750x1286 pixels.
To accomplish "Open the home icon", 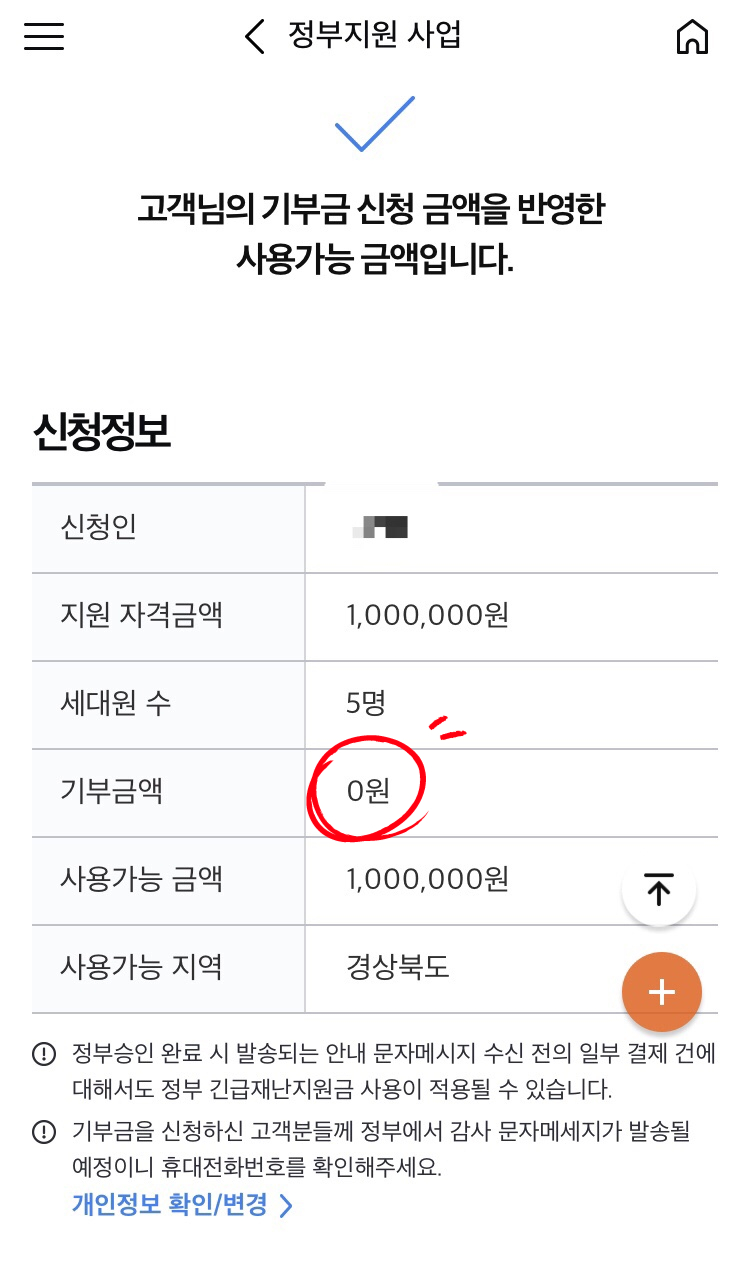I will [692, 37].
